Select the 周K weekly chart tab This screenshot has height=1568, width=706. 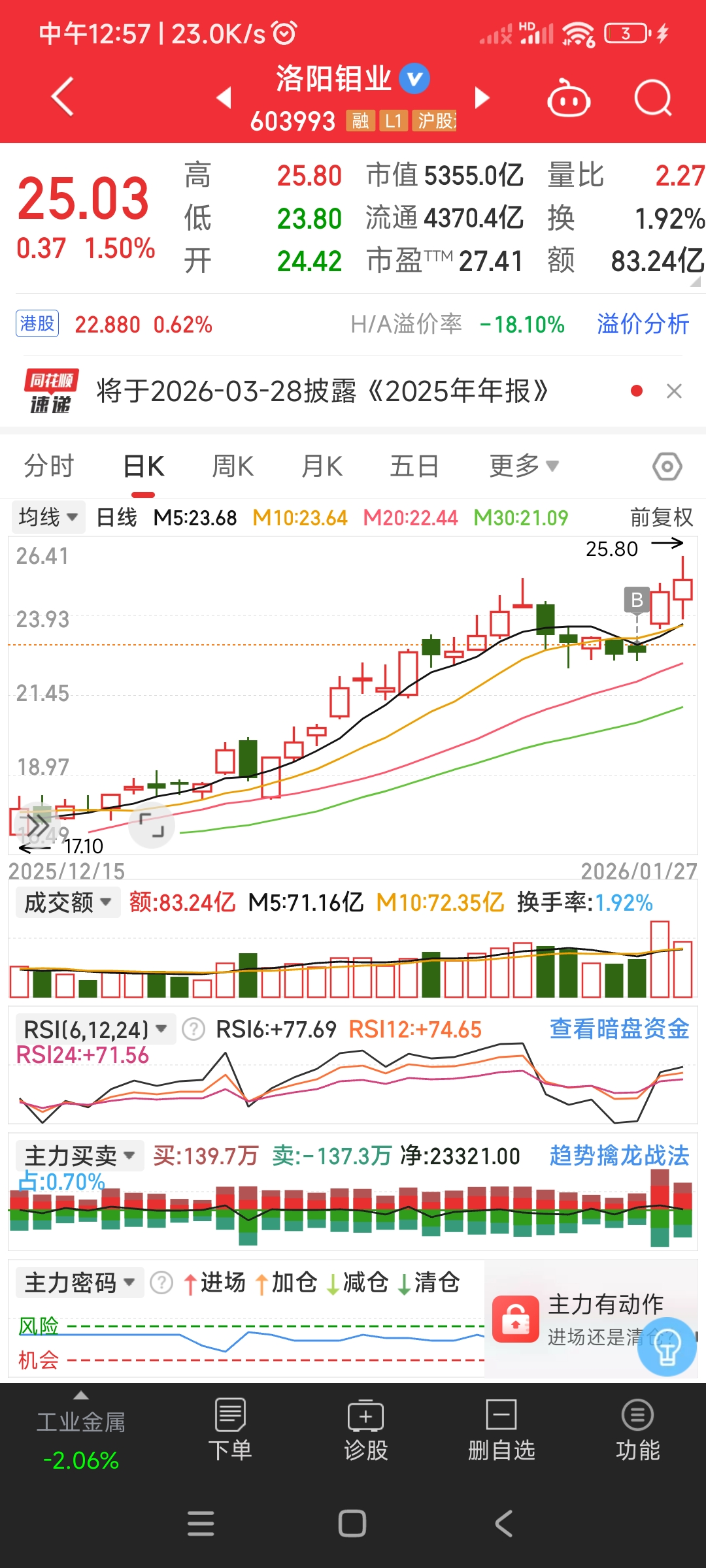tap(233, 466)
